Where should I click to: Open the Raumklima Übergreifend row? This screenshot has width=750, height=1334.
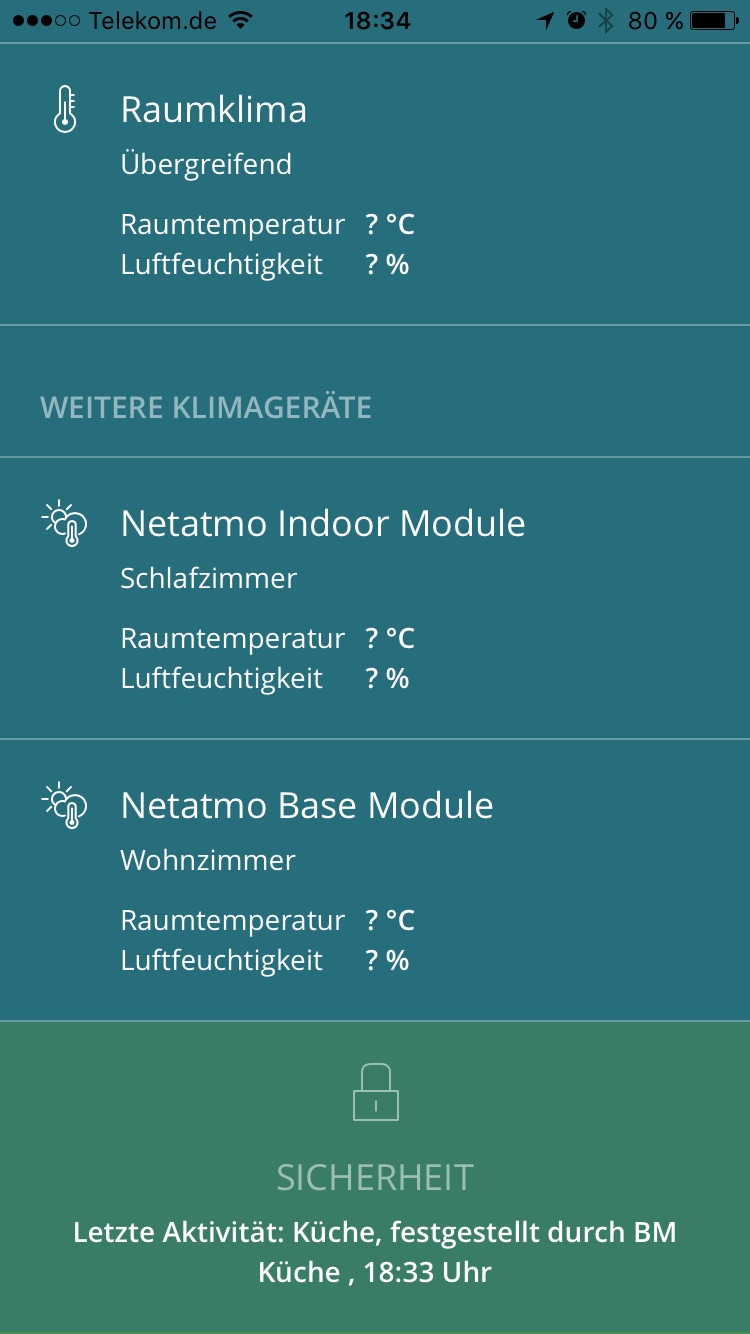tap(375, 185)
